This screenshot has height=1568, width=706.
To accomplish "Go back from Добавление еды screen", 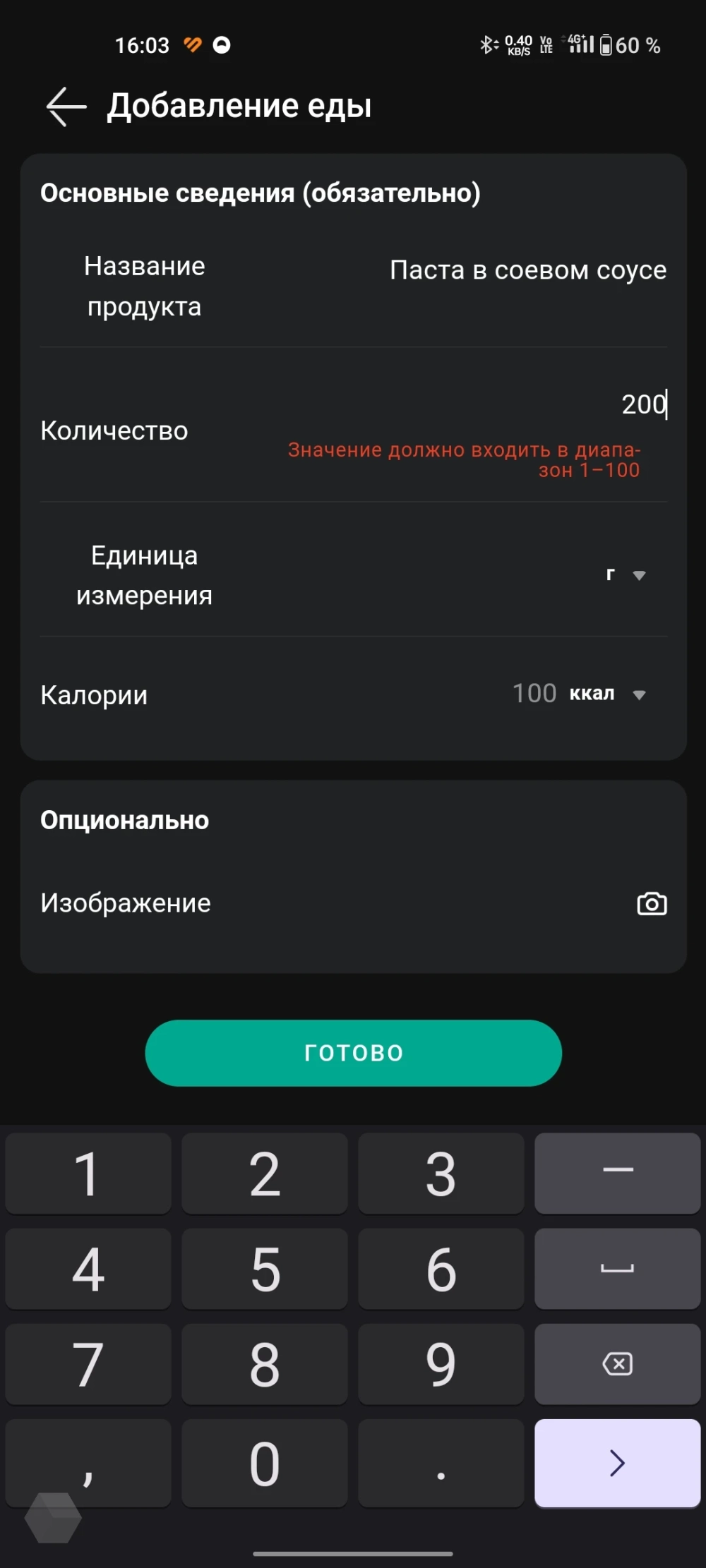I will [66, 107].
